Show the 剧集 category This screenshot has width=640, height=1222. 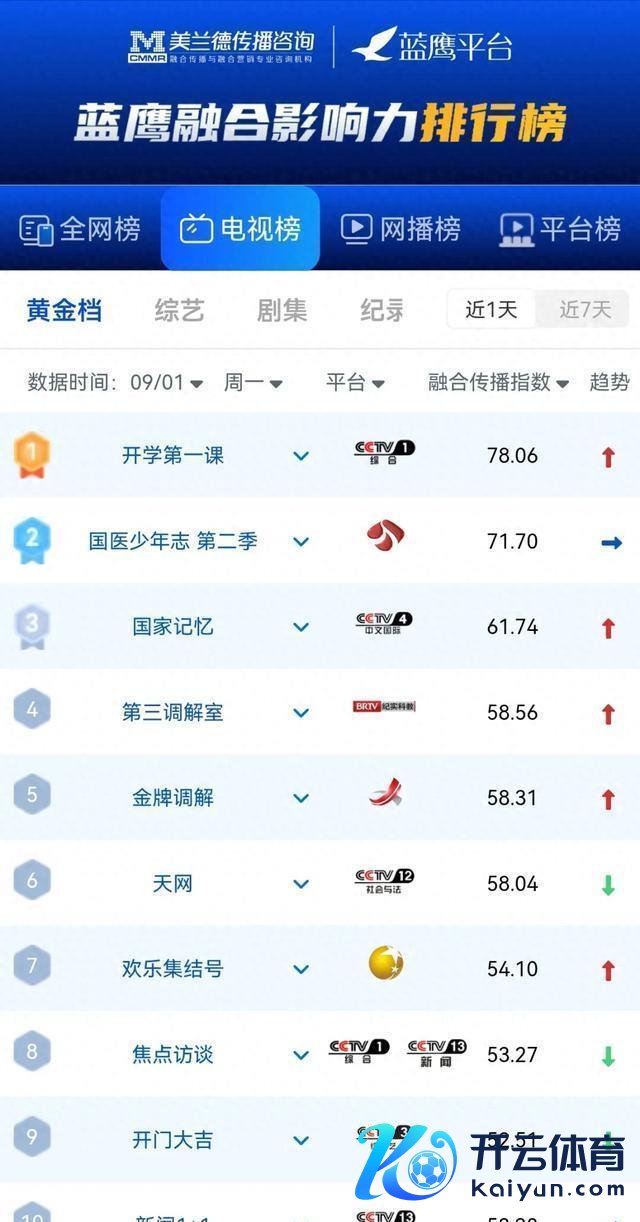[x=282, y=310]
